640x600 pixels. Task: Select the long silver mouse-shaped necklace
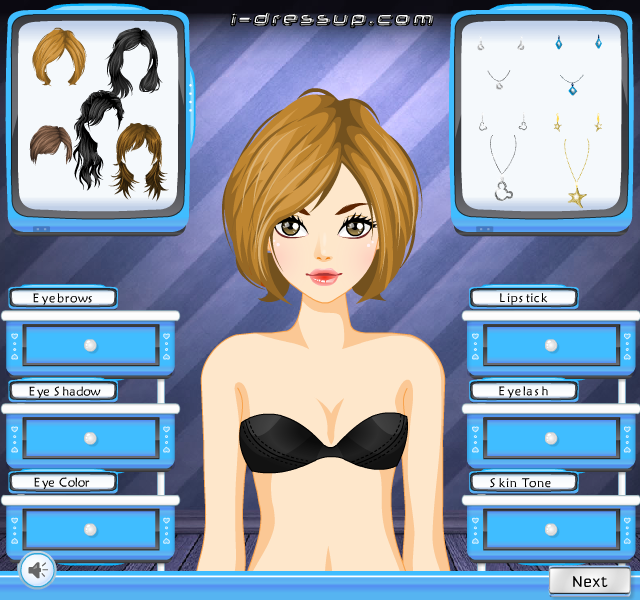[503, 167]
